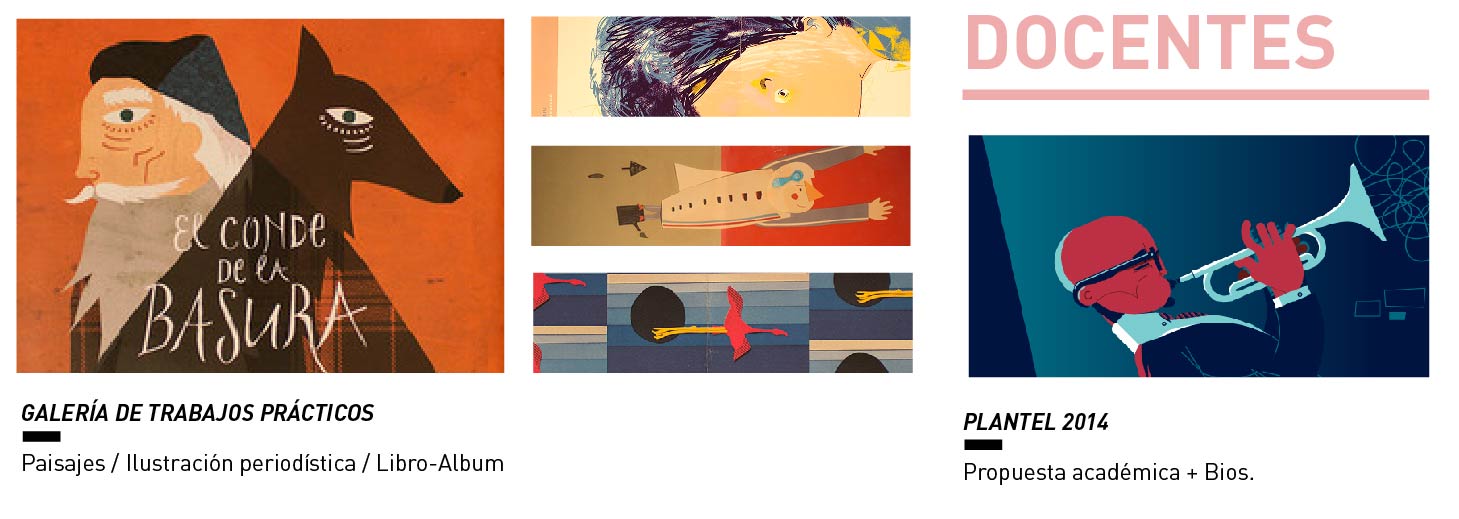Screen dimensions: 1459x519
Task: Go to Galería de Trabajos Prácticos
Action: (x=198, y=412)
